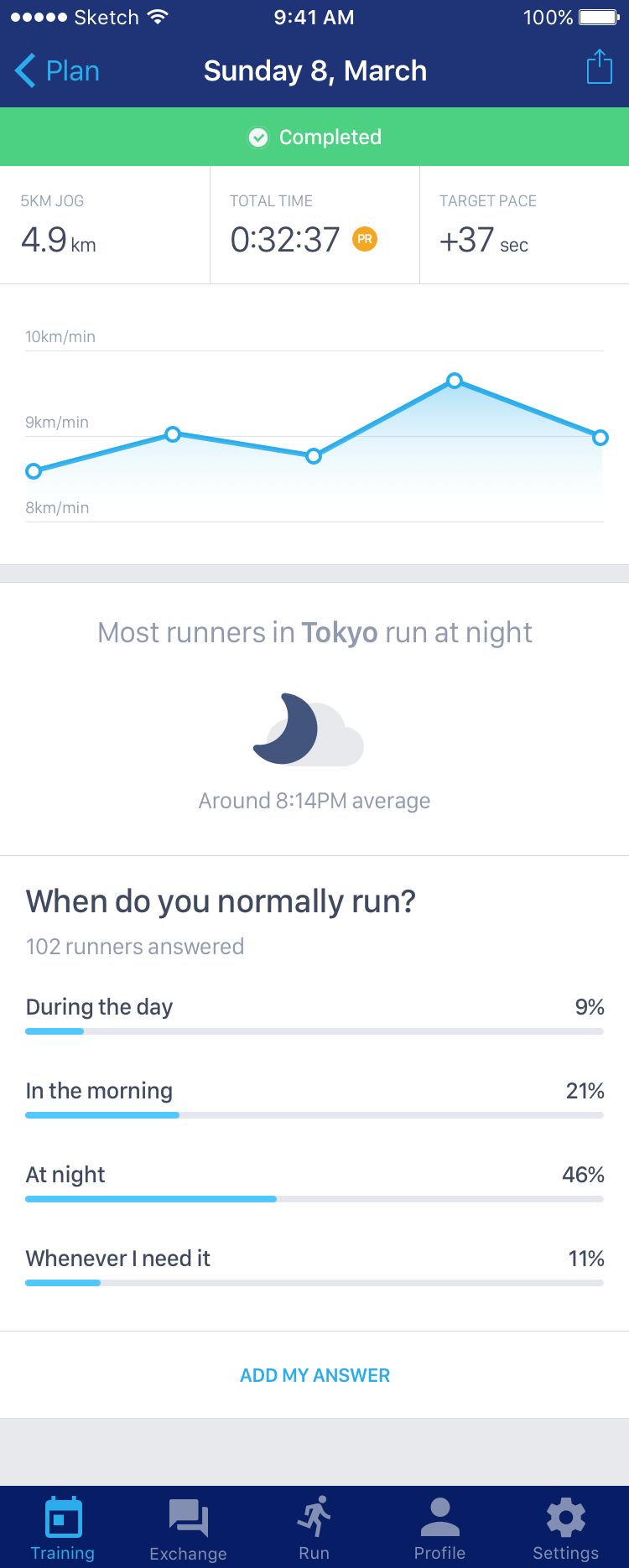Expand the back chevron next to Plan
629x1568 pixels.
23,70
